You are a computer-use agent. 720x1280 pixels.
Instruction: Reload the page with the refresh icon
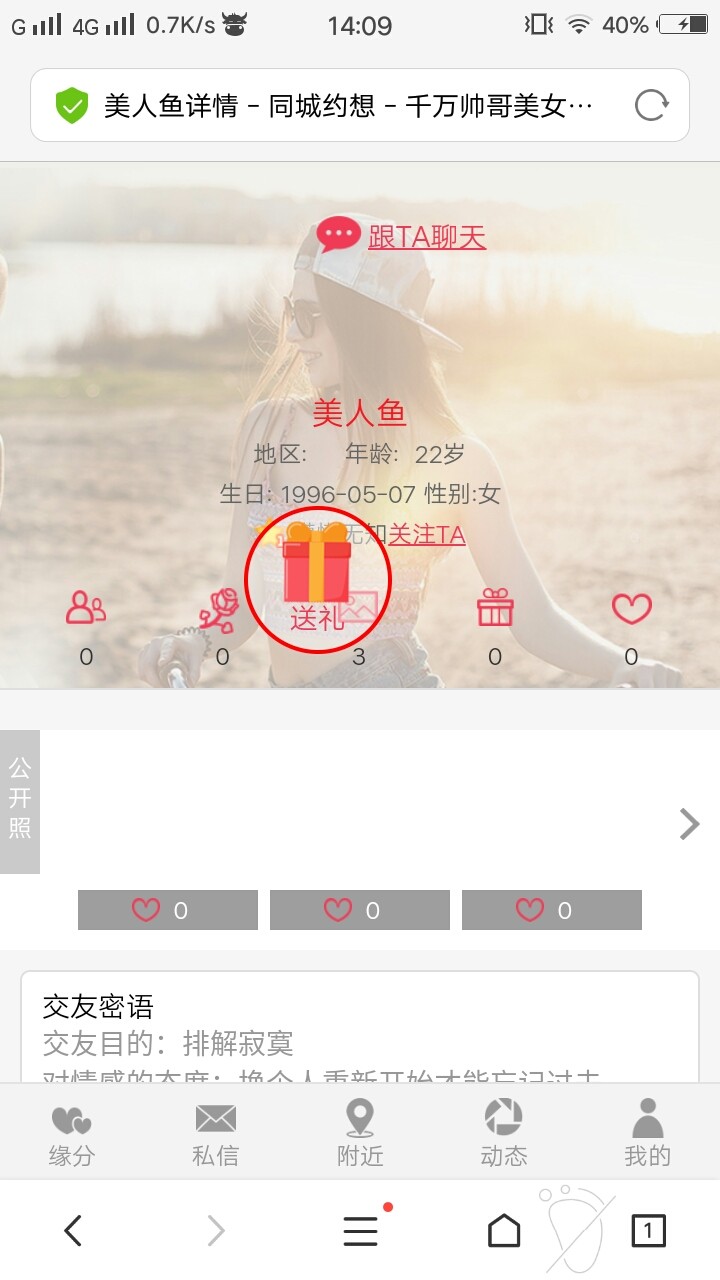(651, 105)
